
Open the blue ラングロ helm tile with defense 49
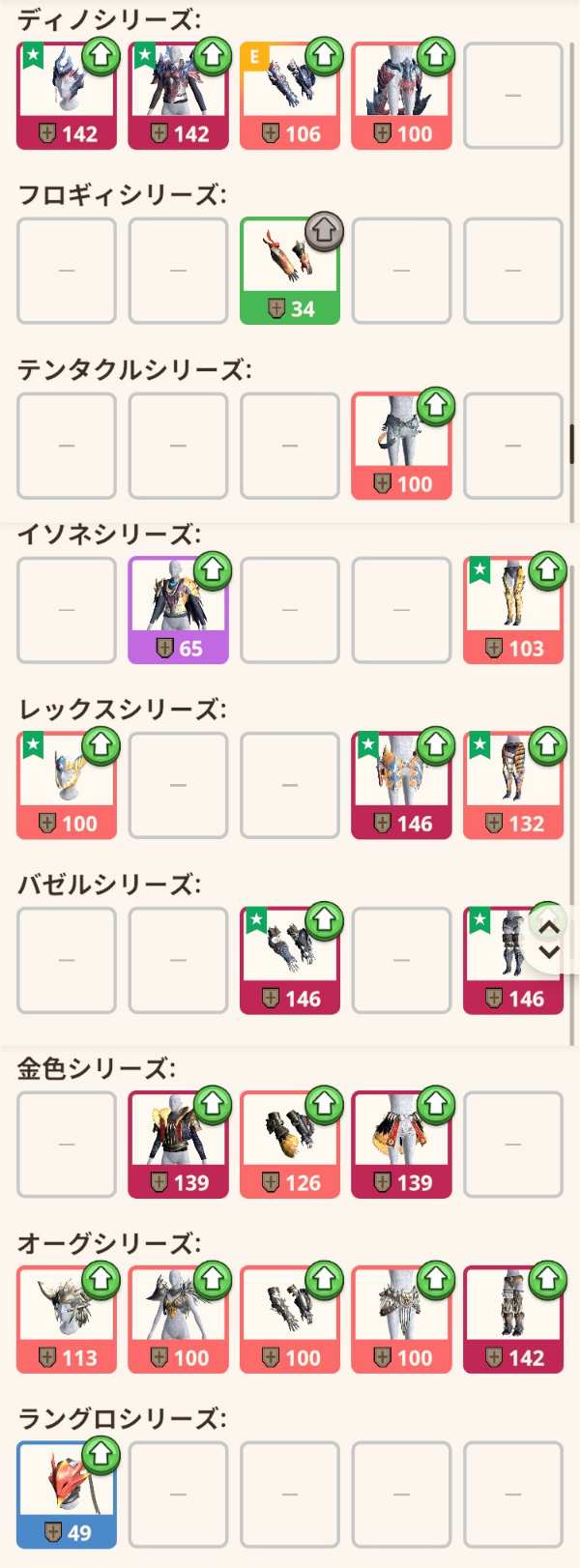pyautogui.click(x=67, y=1495)
